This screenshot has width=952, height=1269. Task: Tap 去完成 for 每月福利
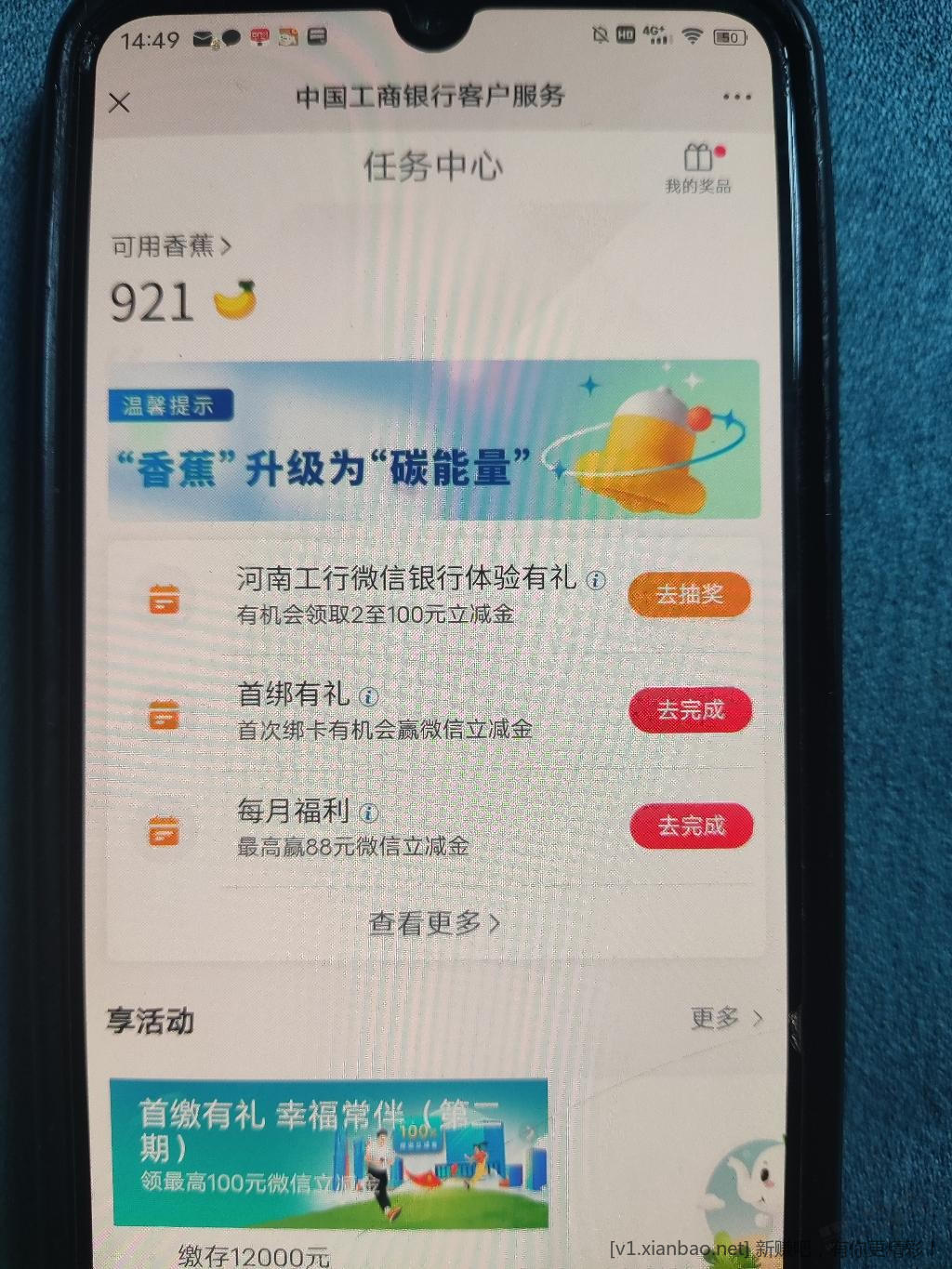click(x=691, y=826)
